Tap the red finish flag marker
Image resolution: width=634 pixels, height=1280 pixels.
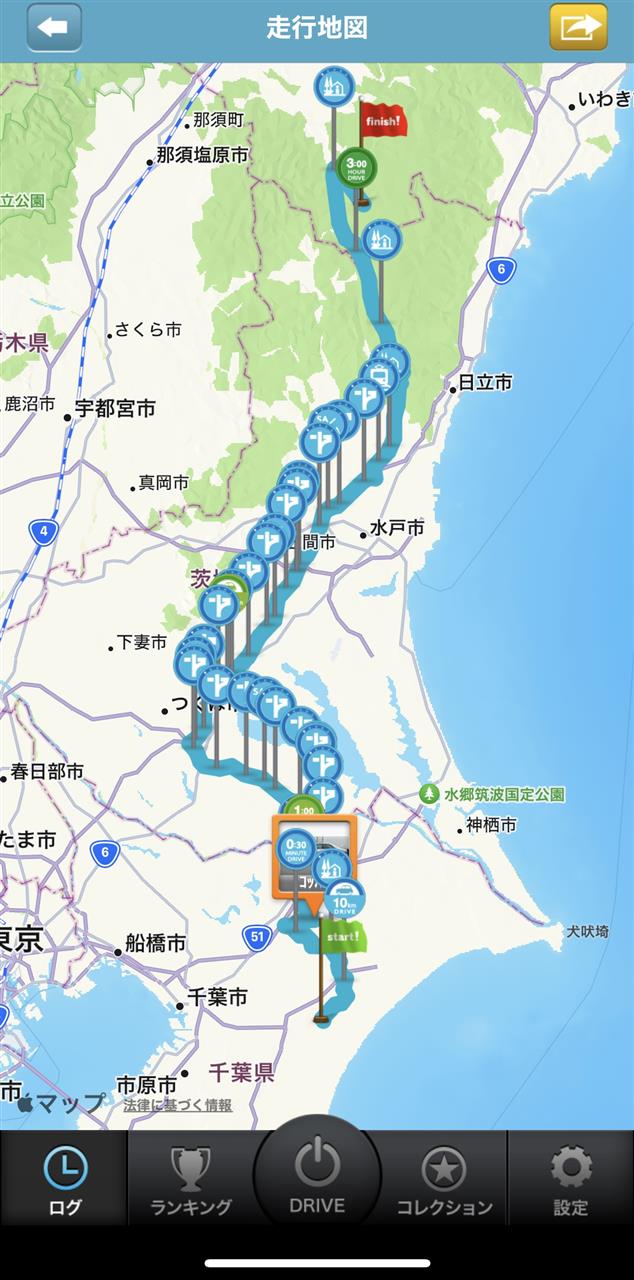[382, 120]
